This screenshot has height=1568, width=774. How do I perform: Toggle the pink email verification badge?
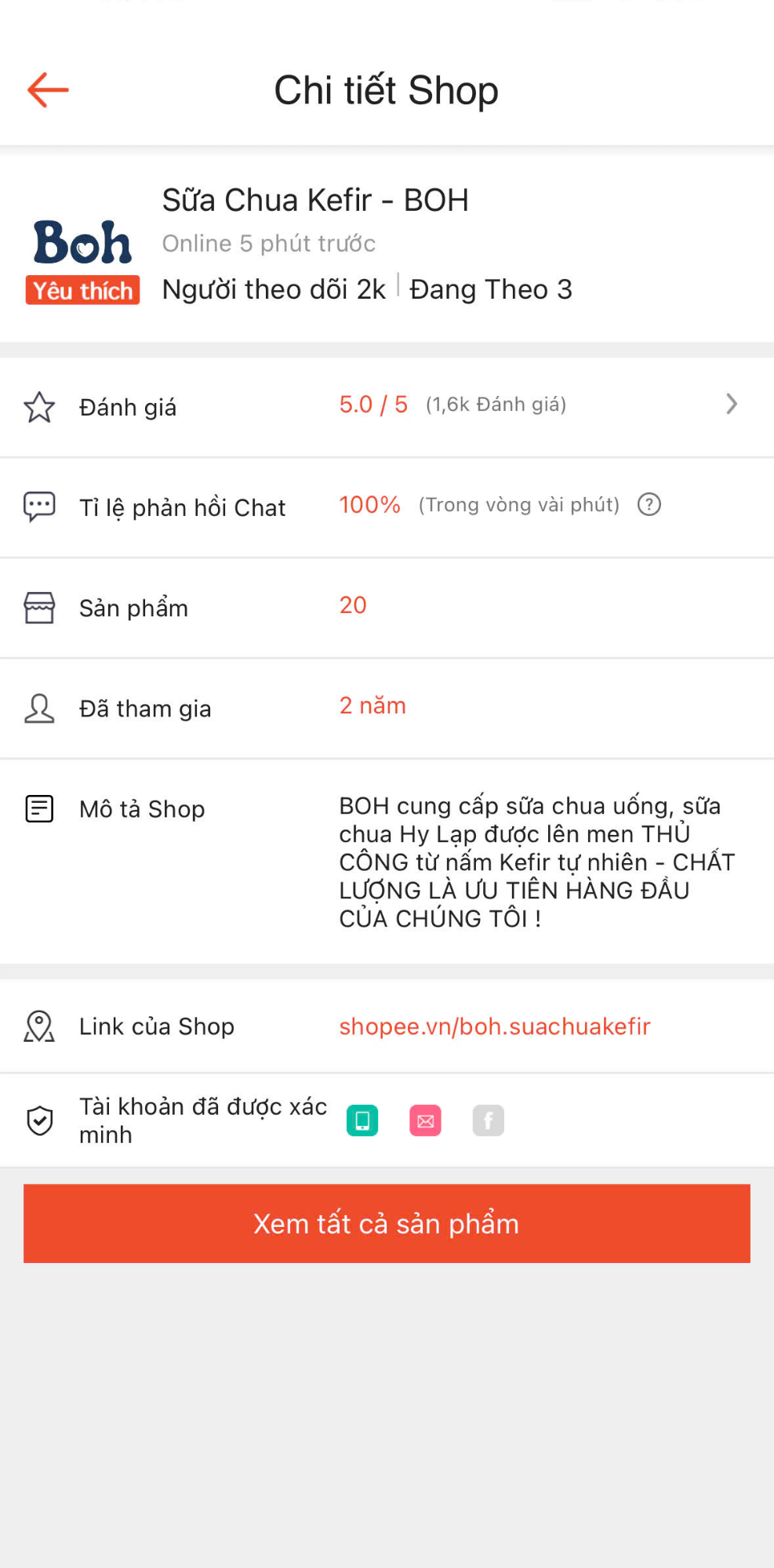point(425,1120)
